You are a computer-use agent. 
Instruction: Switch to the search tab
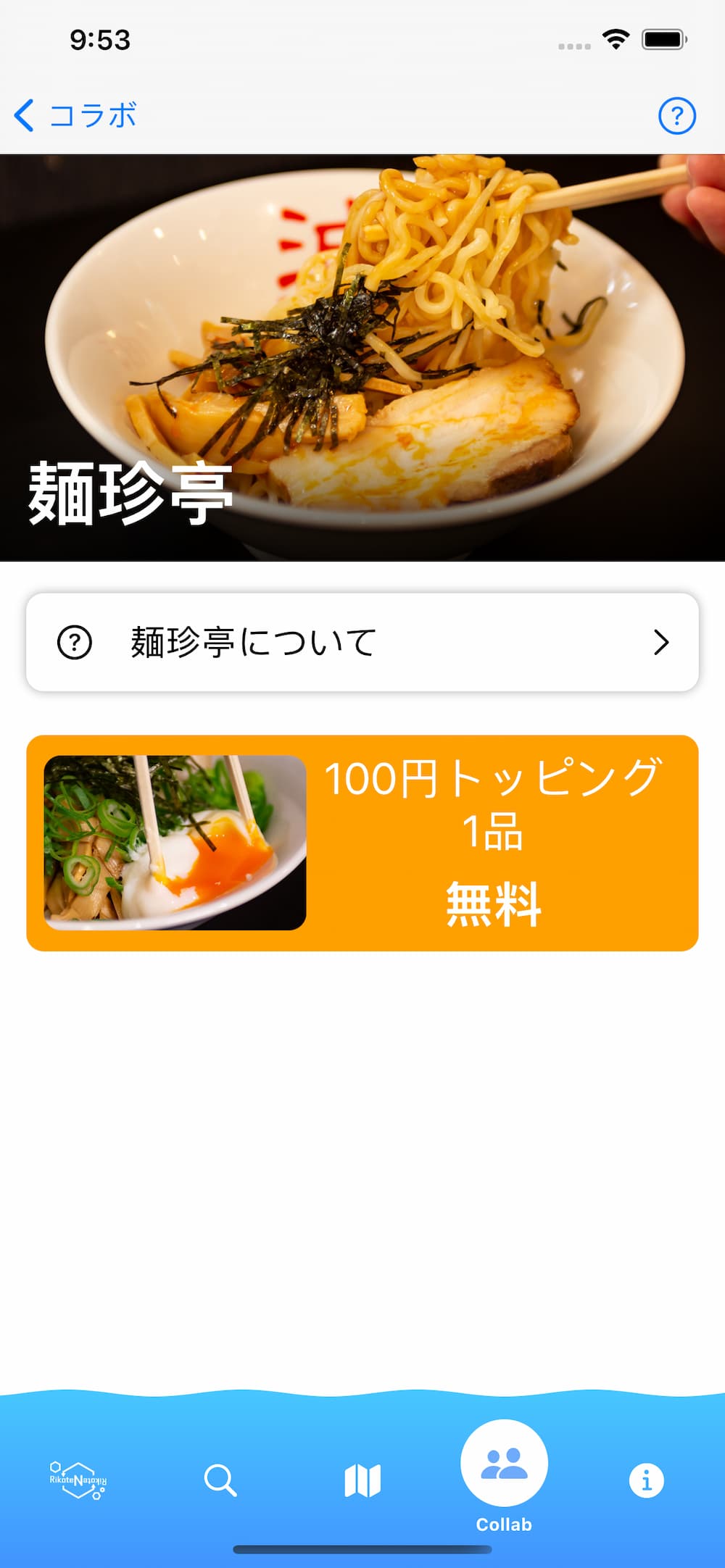tap(220, 1480)
